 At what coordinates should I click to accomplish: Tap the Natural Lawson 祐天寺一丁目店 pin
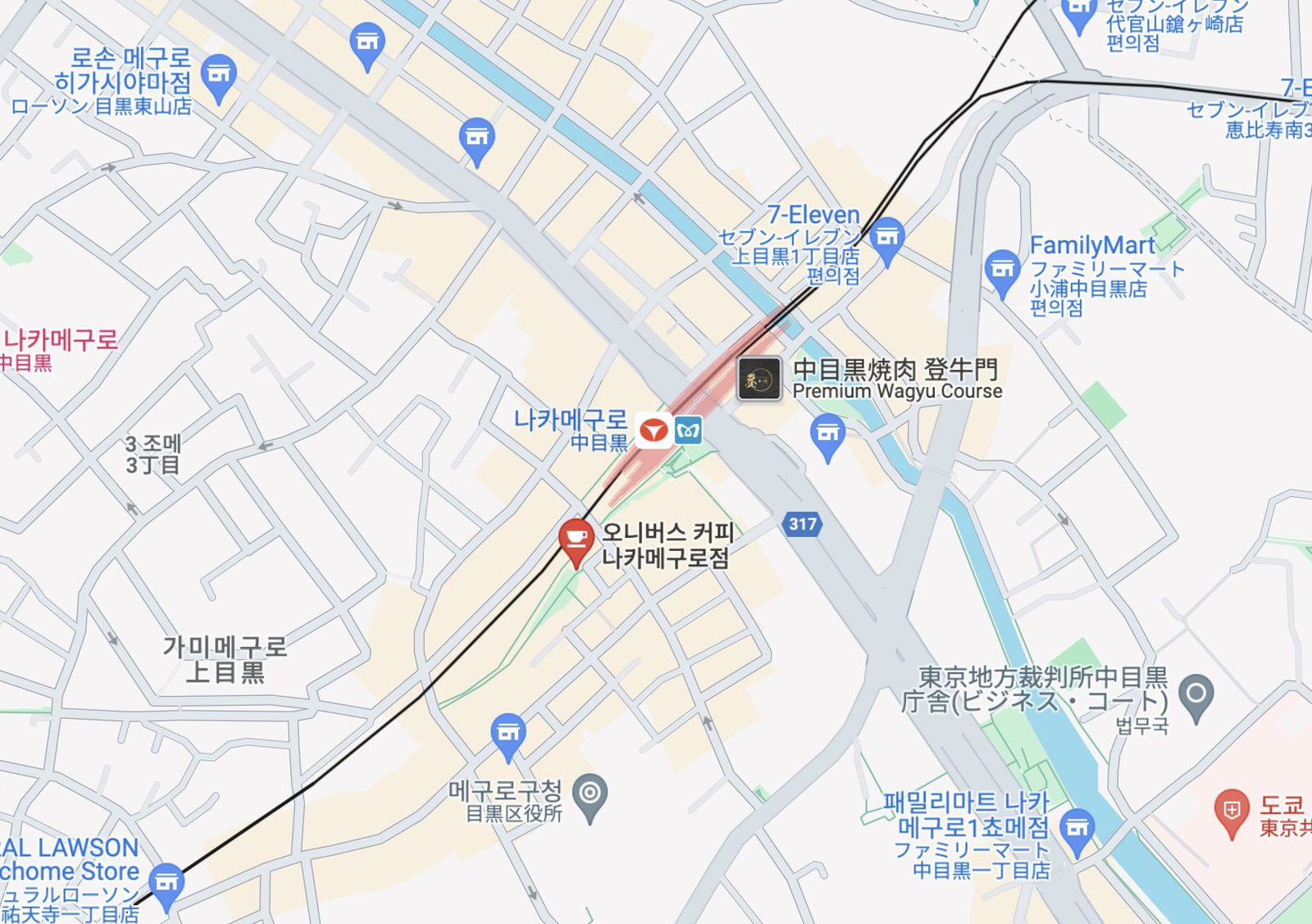point(166,884)
